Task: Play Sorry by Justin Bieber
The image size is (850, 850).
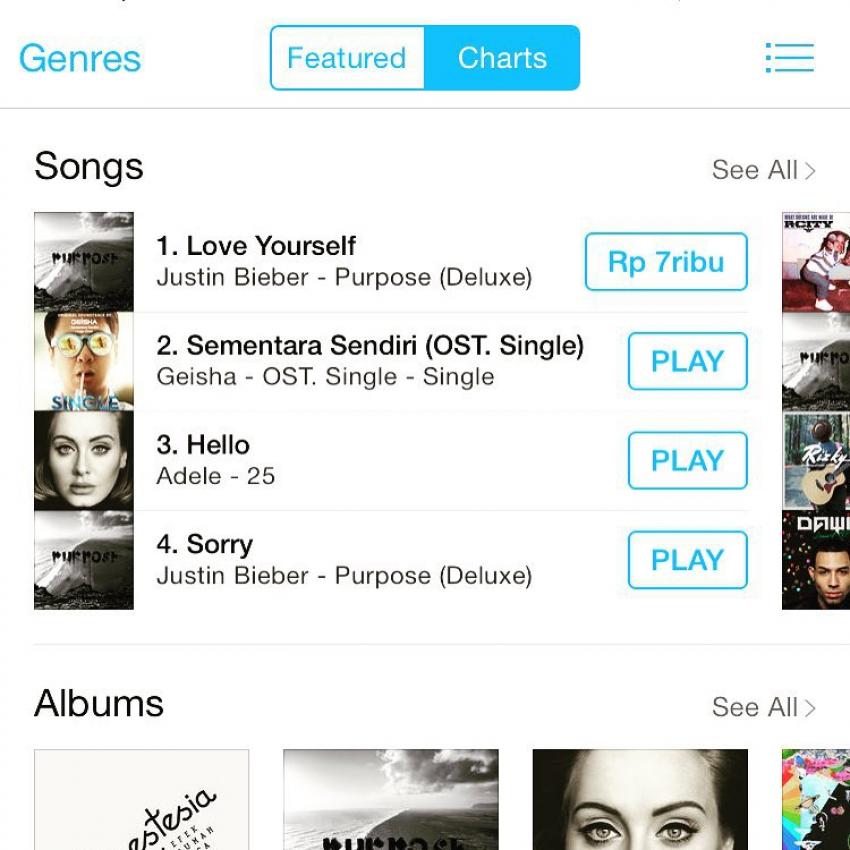Action: [x=687, y=560]
